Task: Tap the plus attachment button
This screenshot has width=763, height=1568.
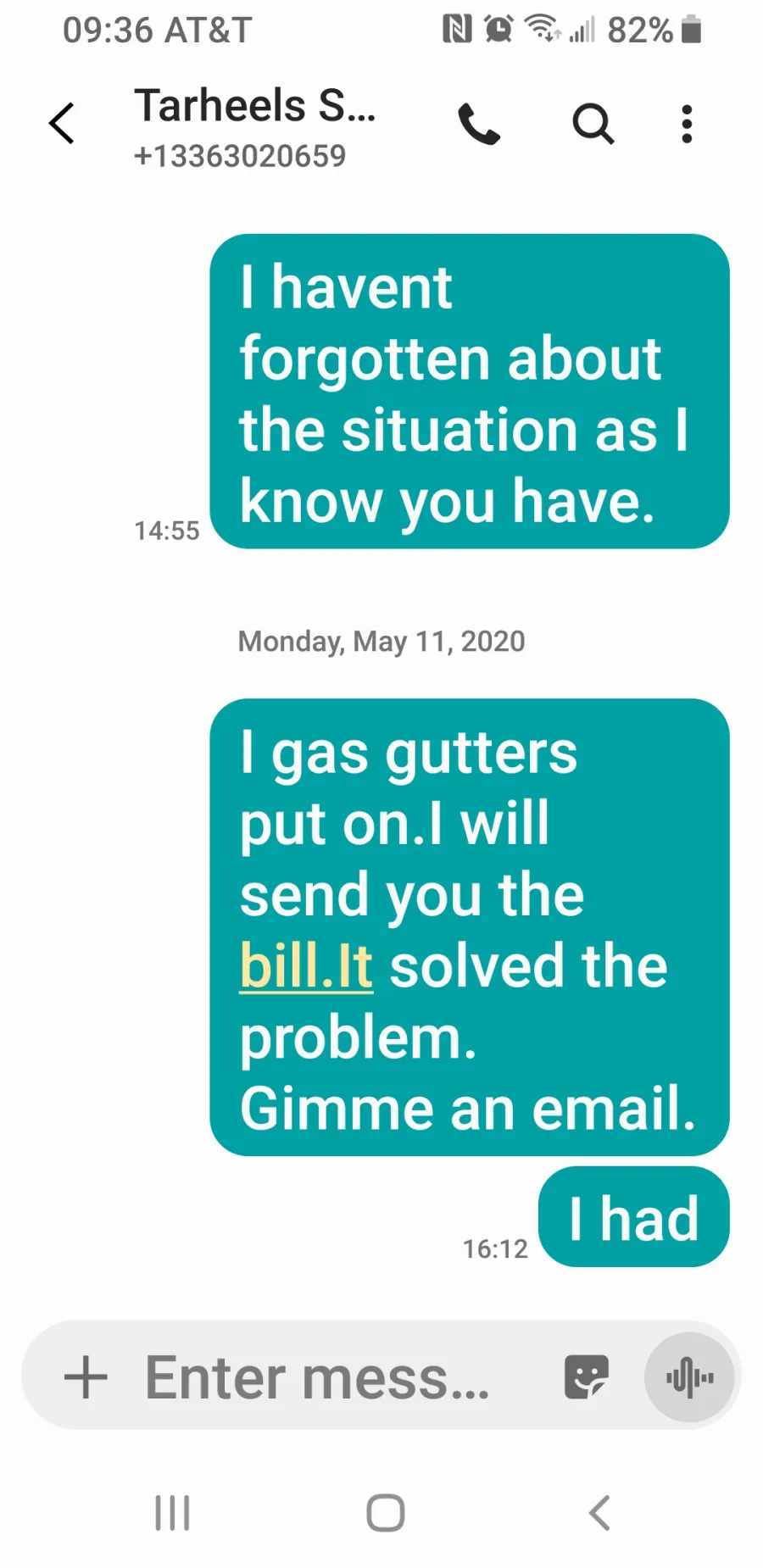Action: [86, 1376]
